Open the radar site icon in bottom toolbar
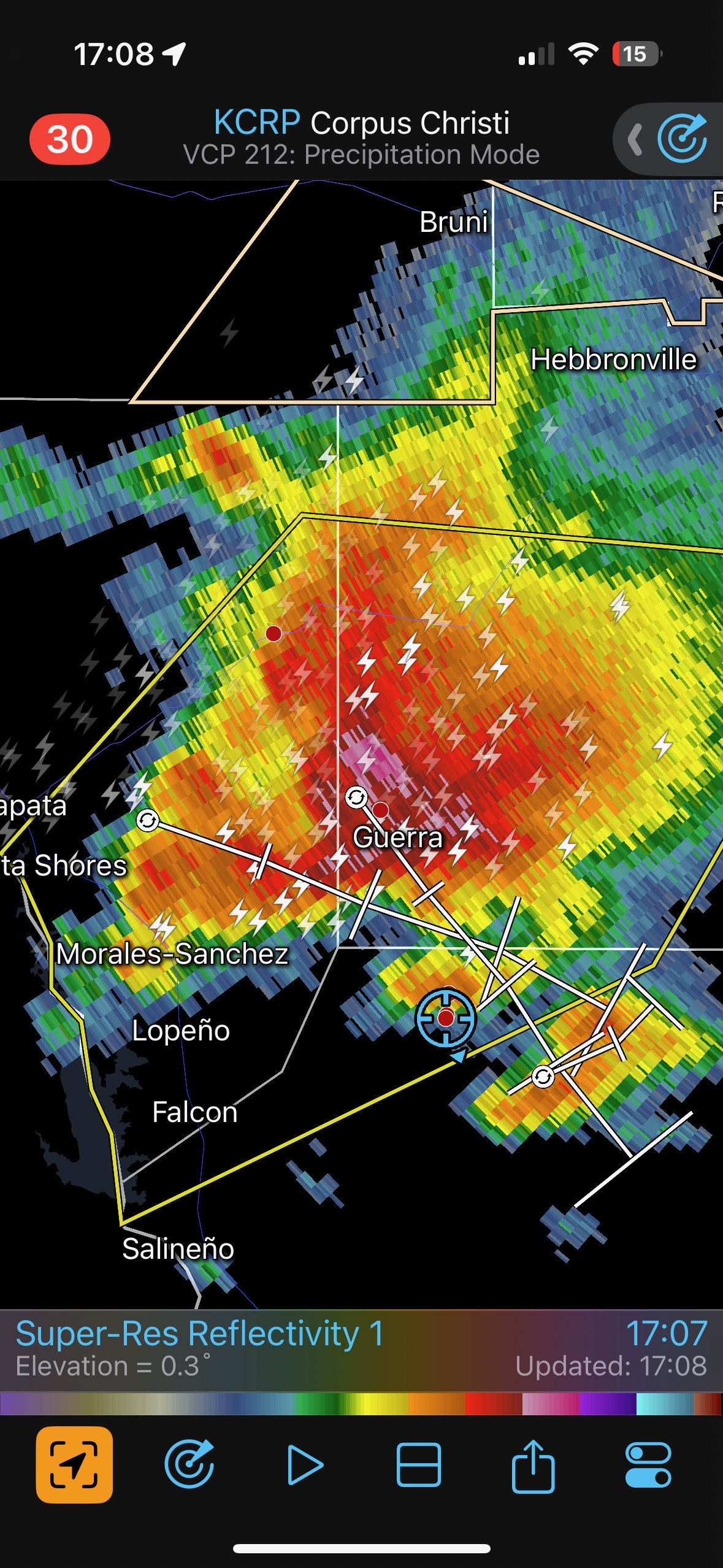The width and height of the screenshot is (723, 1568). (189, 1464)
